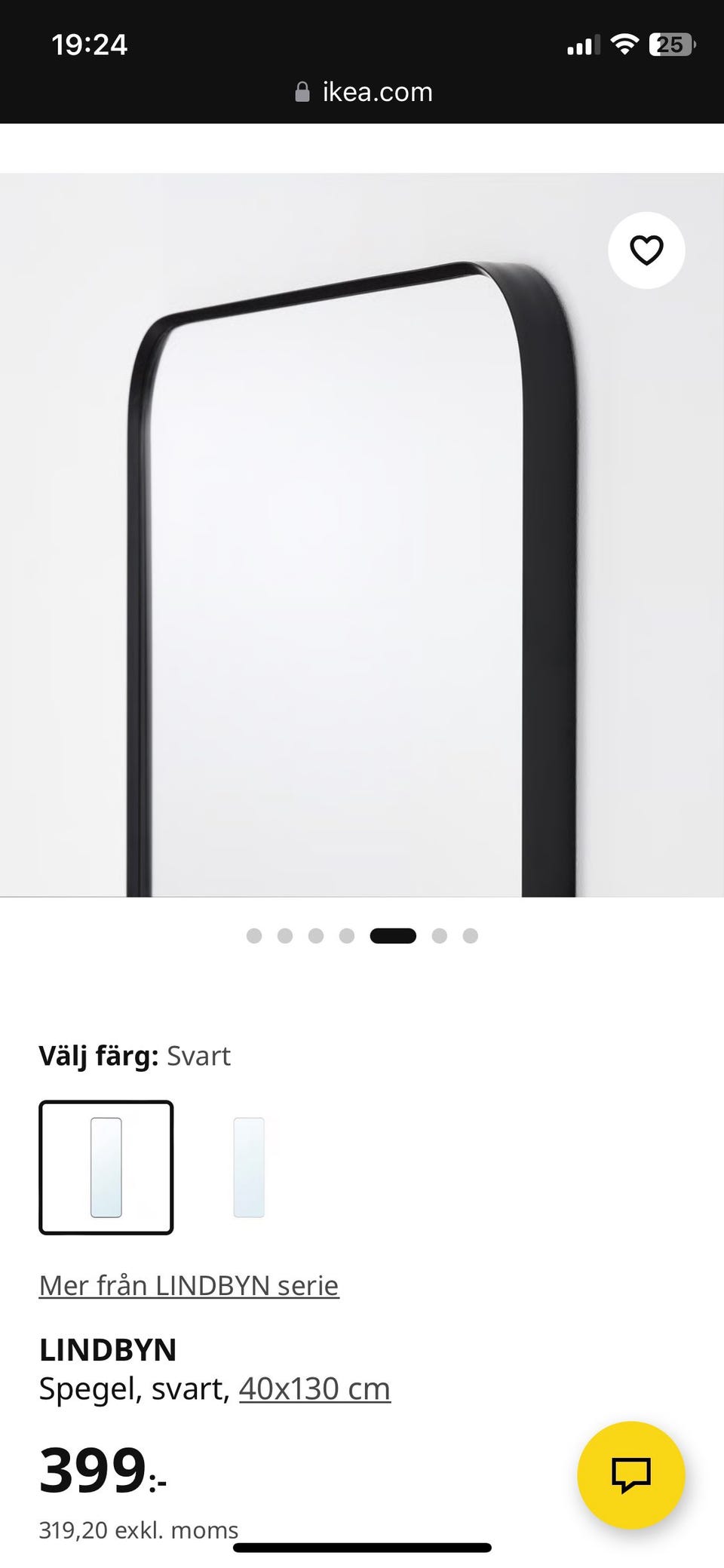
Task: Select the first carousel pagination dot
Action: point(254,934)
